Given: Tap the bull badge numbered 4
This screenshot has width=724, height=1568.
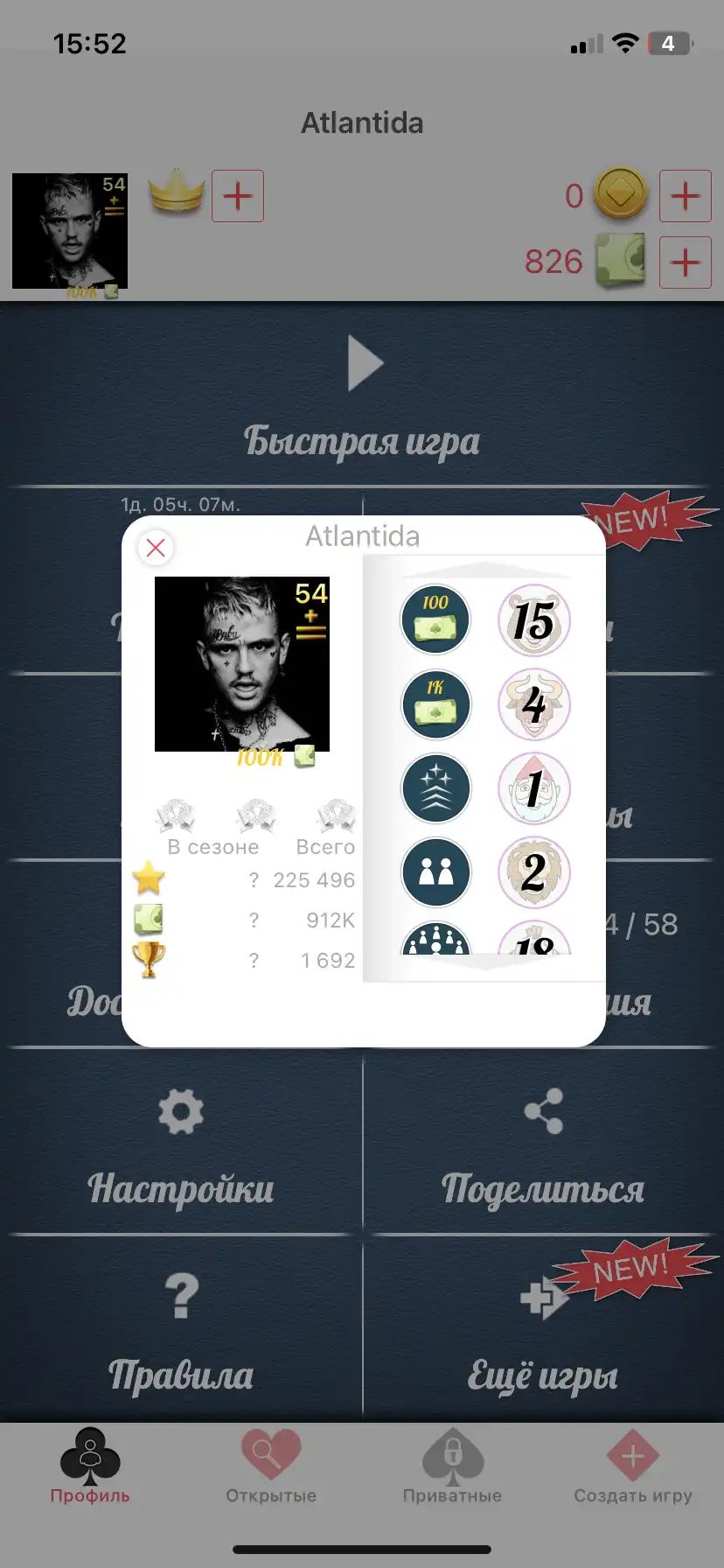Looking at the screenshot, I should tap(534, 704).
